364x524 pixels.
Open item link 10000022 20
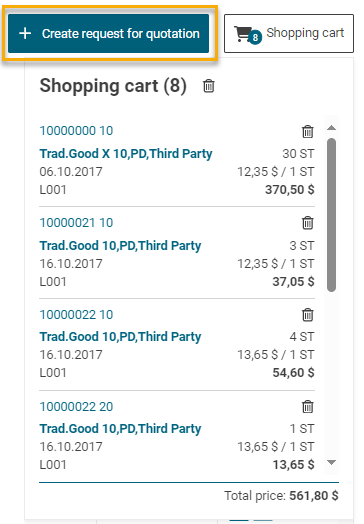(76, 406)
